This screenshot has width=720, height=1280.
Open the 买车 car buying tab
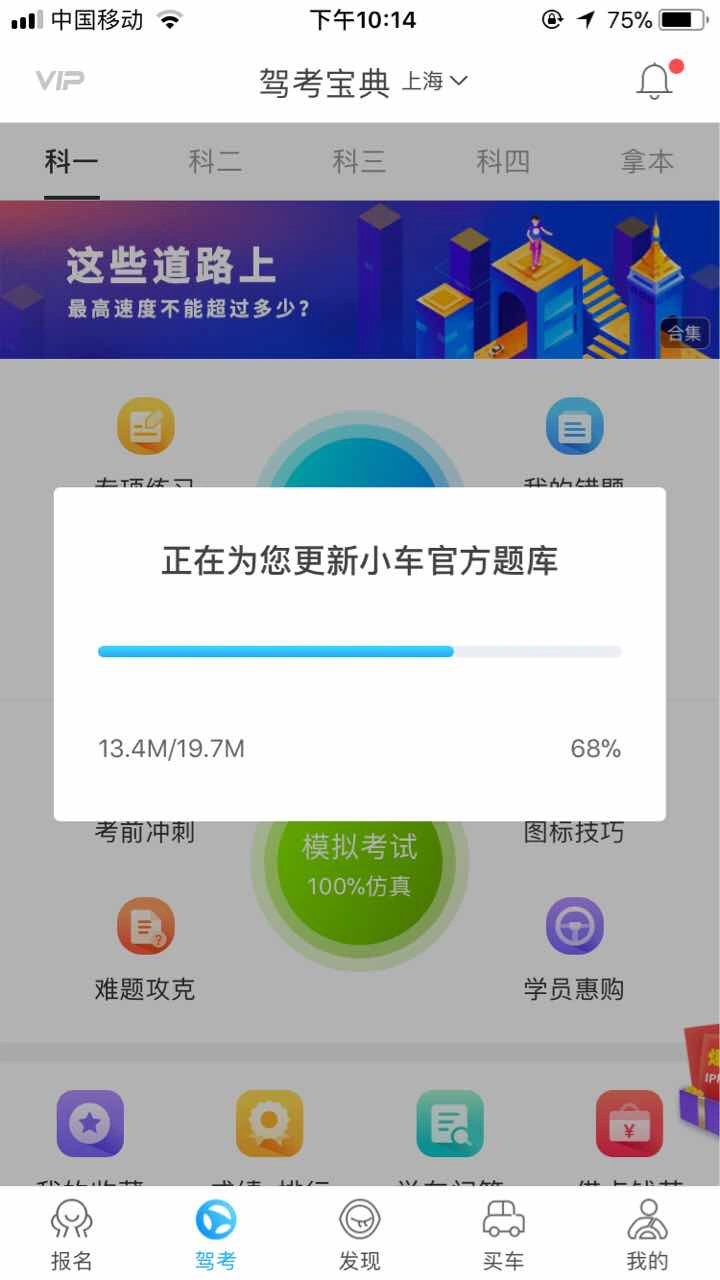point(503,1235)
